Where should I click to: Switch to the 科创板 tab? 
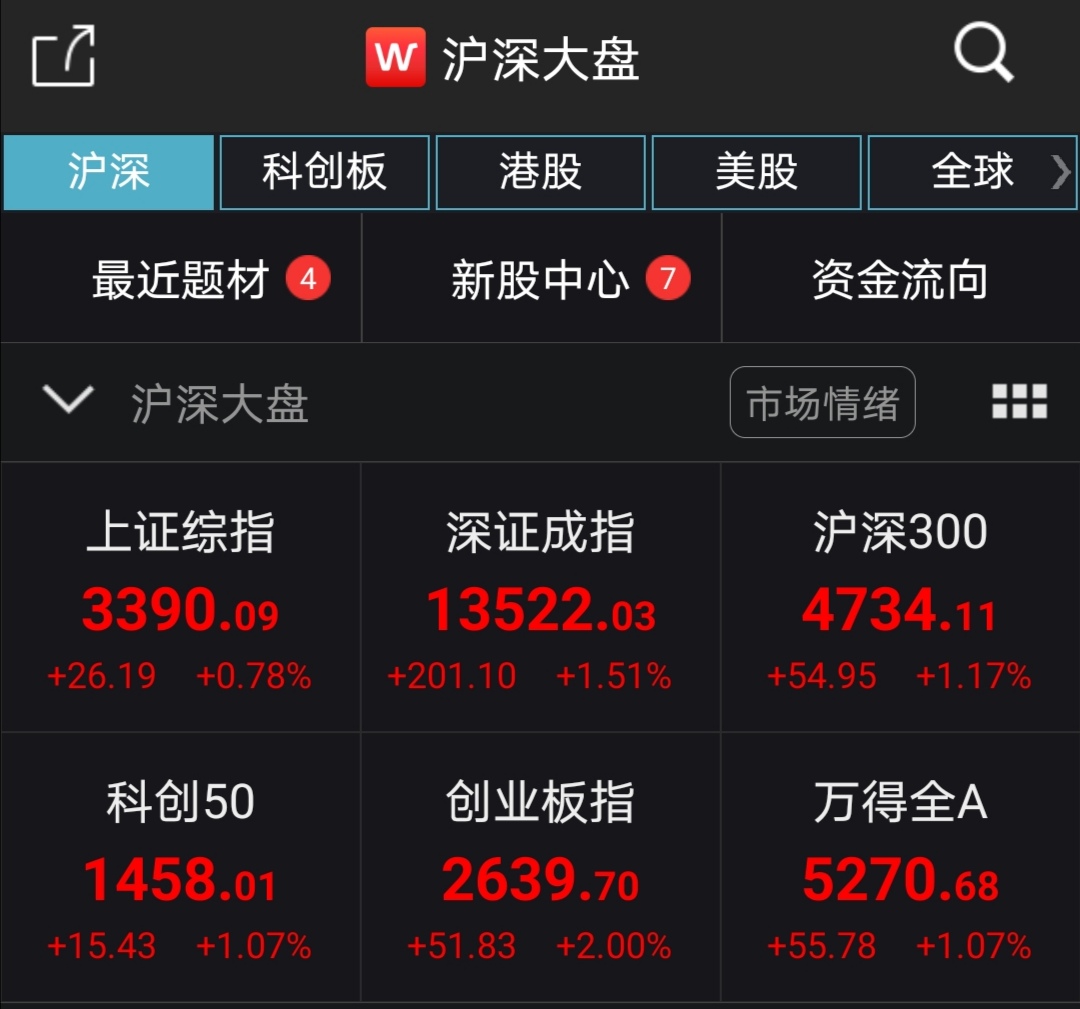tap(324, 173)
